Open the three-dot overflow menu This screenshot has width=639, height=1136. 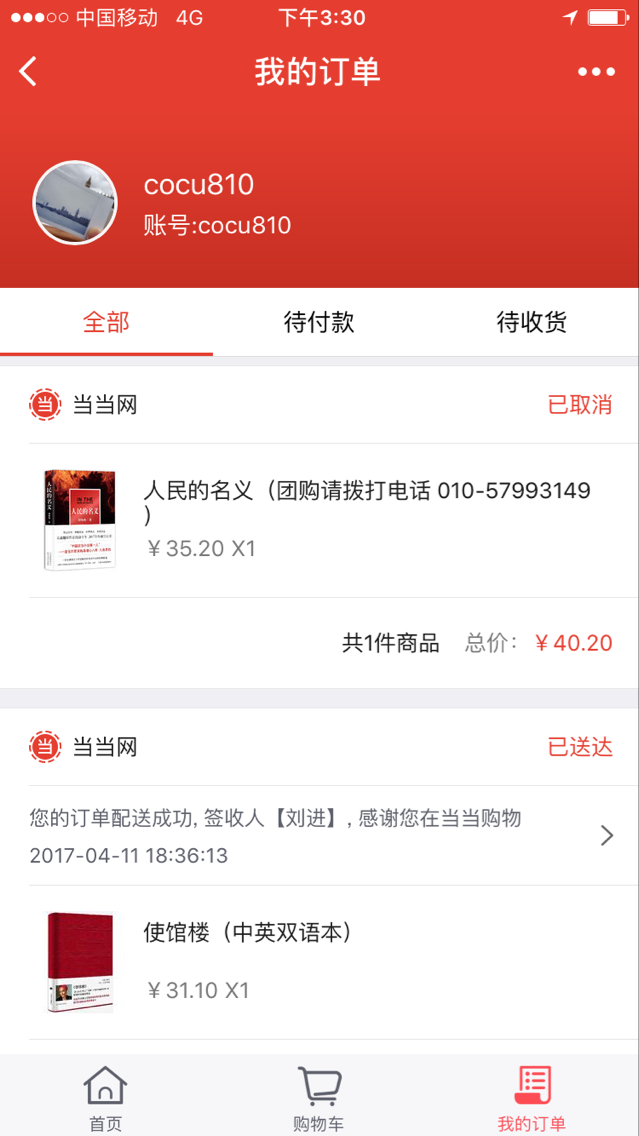pyautogui.click(x=596, y=72)
